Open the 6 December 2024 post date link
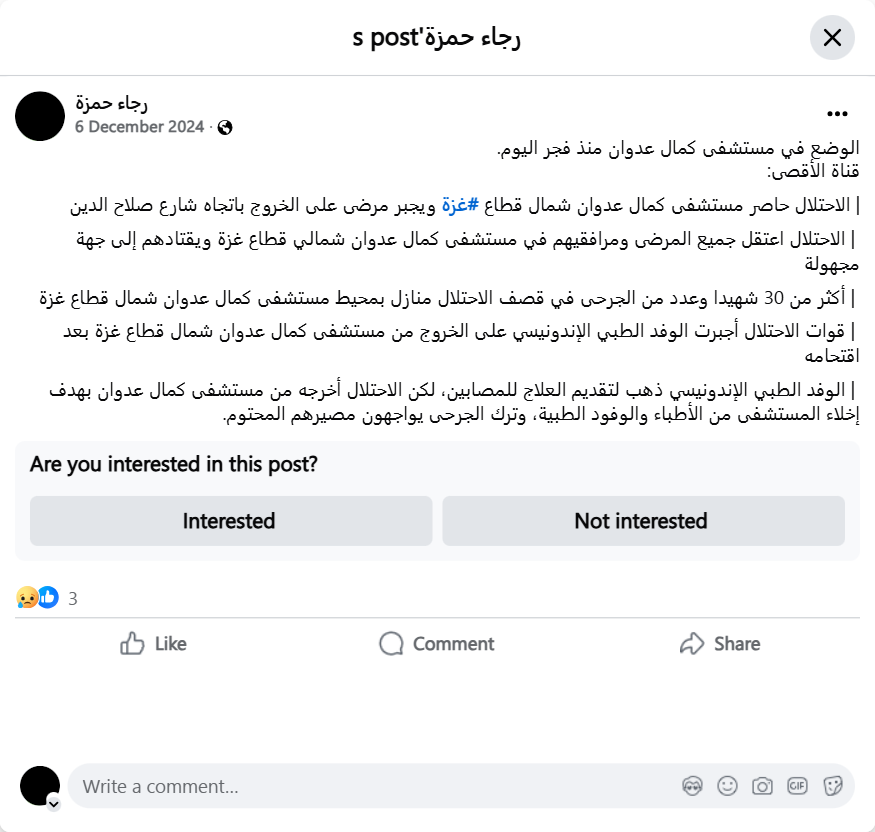875x832 pixels. 139,127
